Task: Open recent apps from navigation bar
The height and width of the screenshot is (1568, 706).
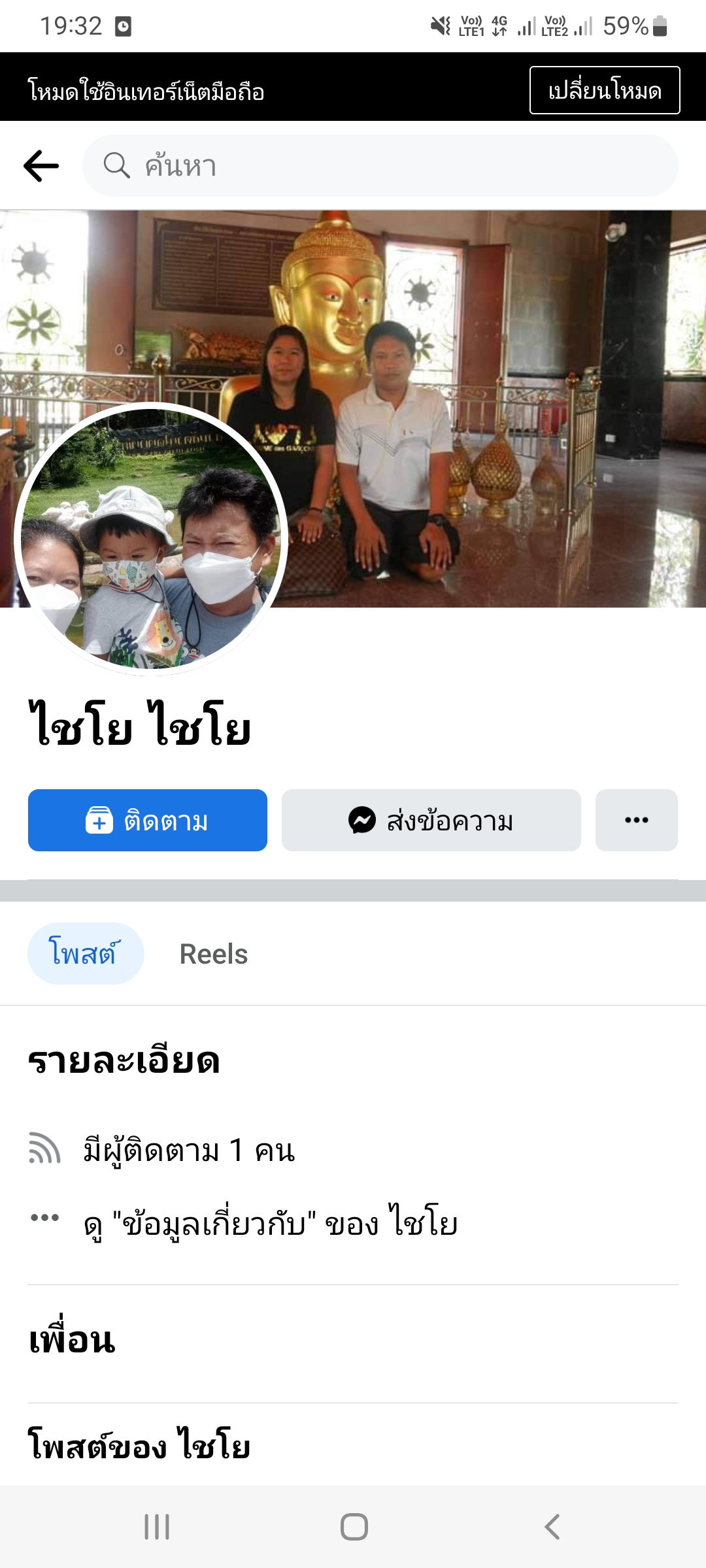Action: [x=157, y=1527]
